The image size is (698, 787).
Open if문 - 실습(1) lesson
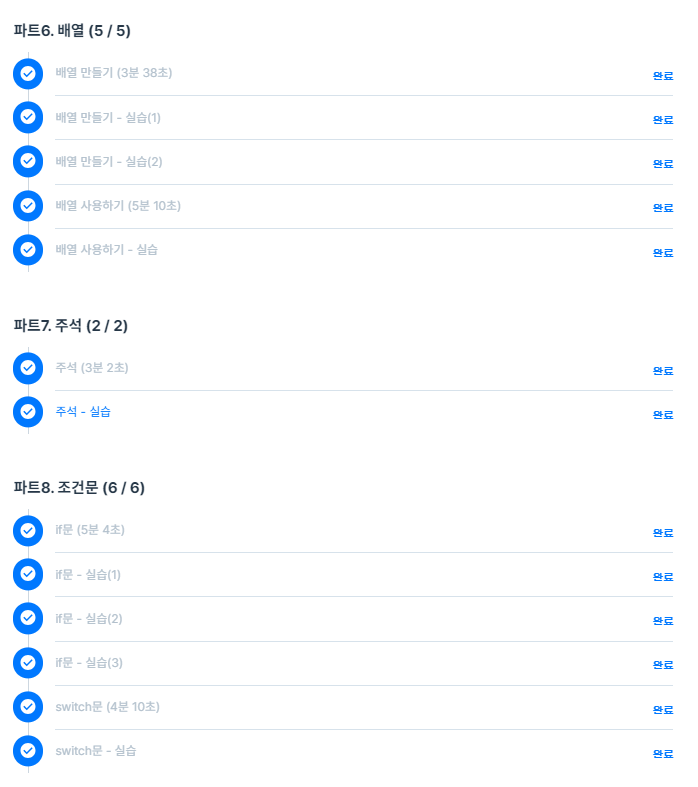(88, 575)
